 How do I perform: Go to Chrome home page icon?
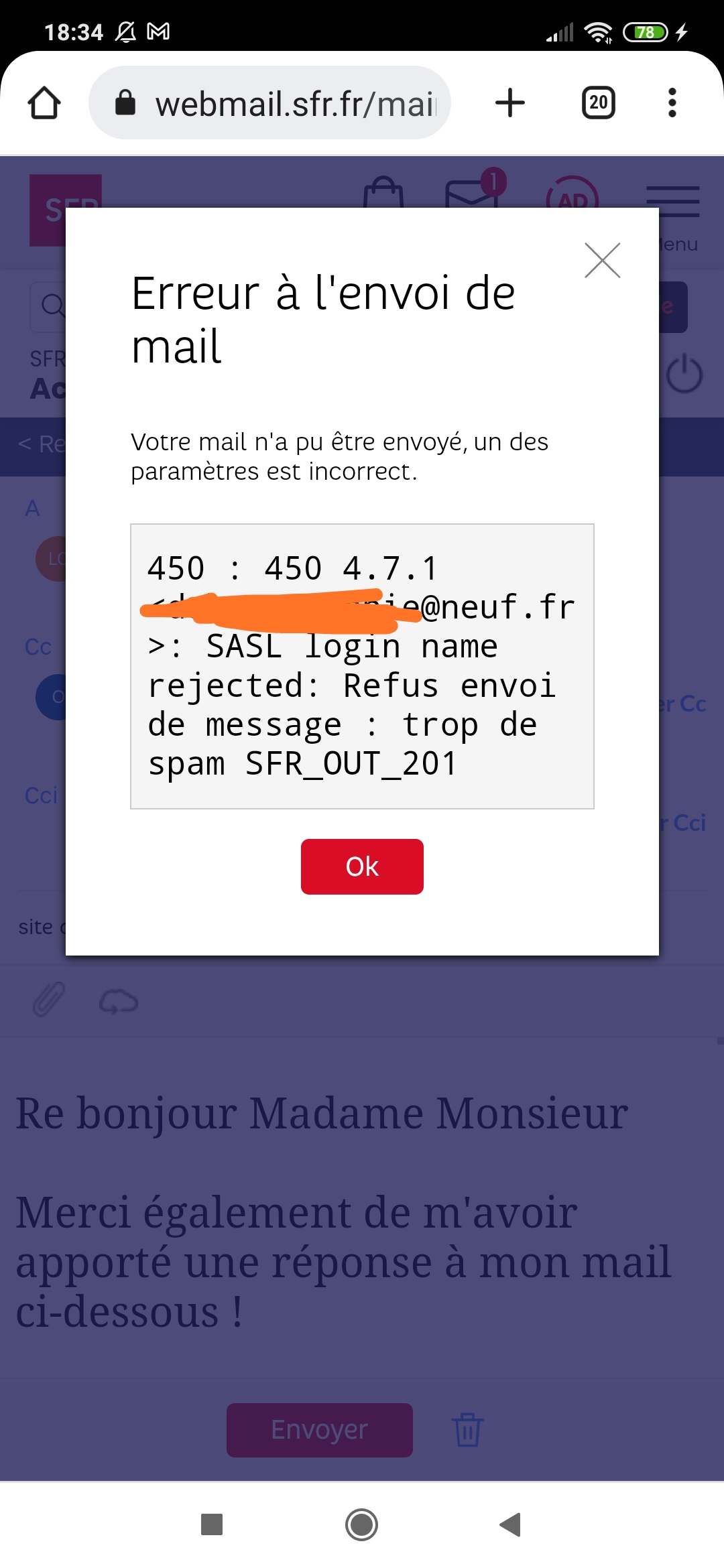[44, 103]
